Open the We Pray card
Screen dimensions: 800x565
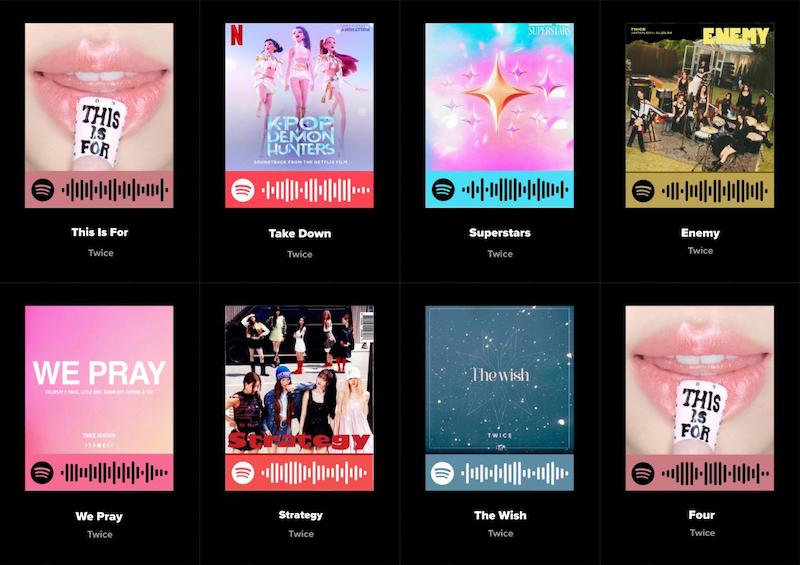click(99, 397)
